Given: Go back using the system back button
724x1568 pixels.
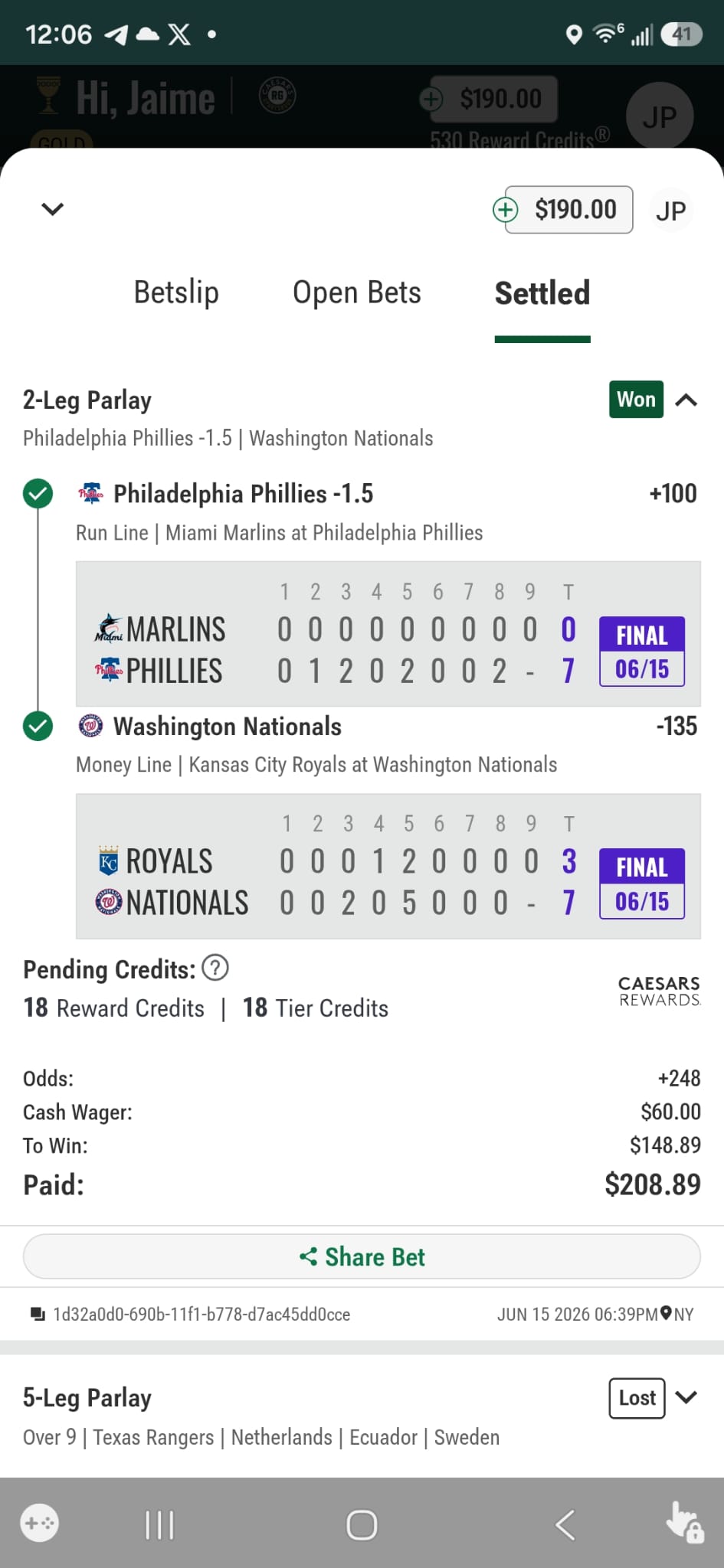Looking at the screenshot, I should pyautogui.click(x=565, y=1524).
